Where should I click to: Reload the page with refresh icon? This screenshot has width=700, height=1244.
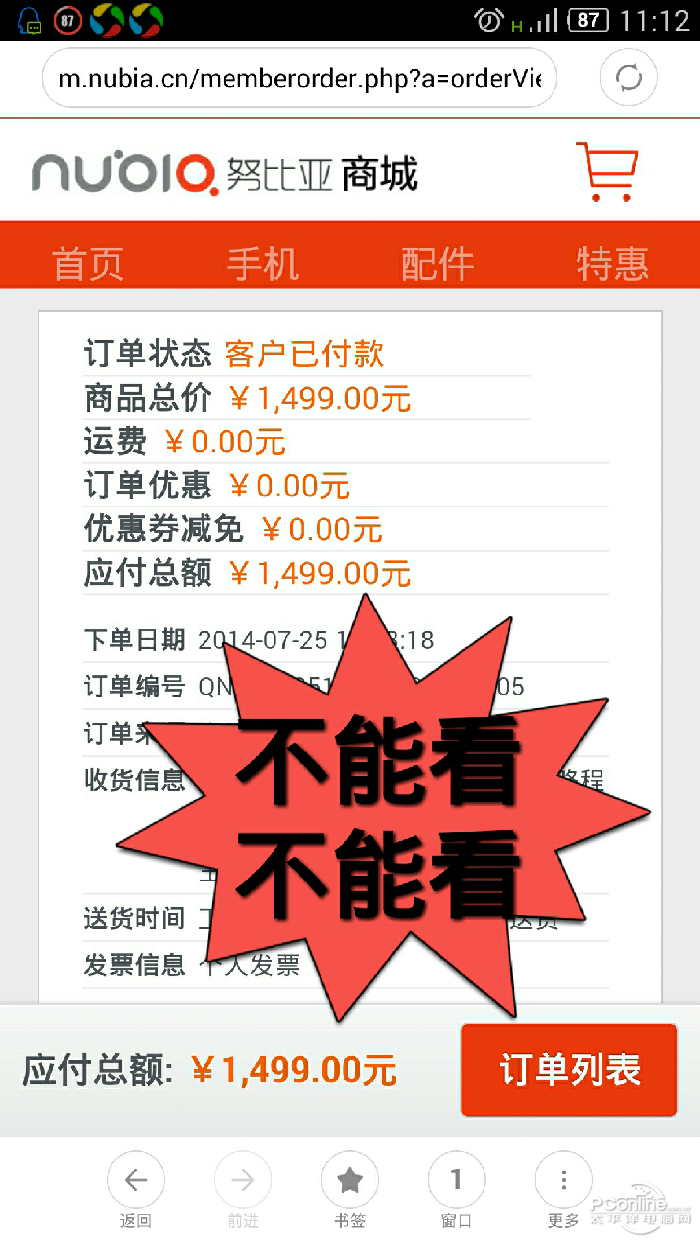tap(628, 78)
